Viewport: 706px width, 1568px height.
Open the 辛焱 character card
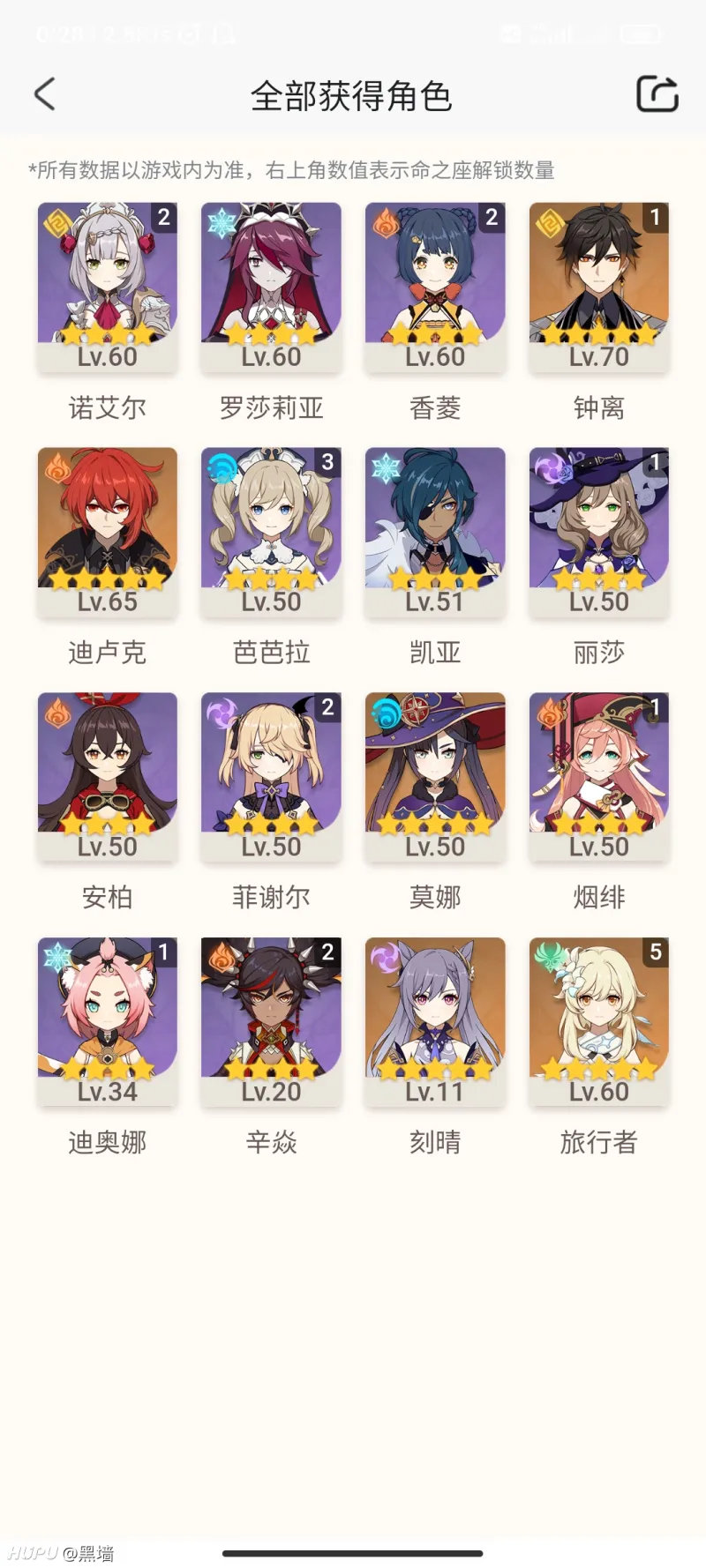pyautogui.click(x=271, y=1022)
